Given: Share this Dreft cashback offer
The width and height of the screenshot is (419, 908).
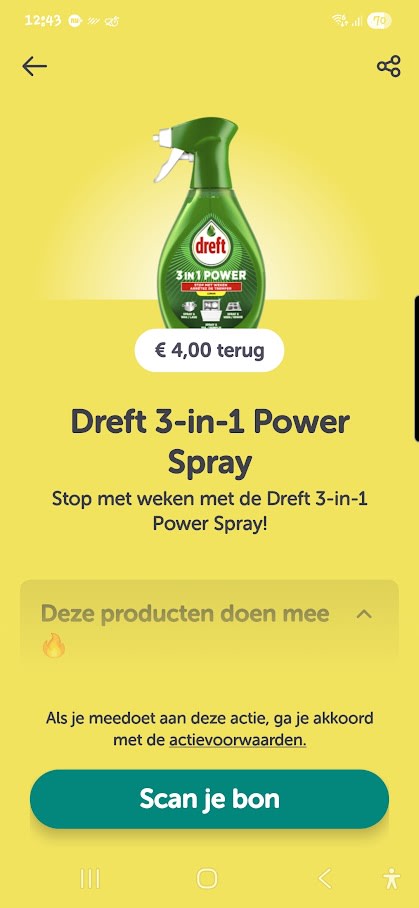Looking at the screenshot, I should [x=388, y=66].
